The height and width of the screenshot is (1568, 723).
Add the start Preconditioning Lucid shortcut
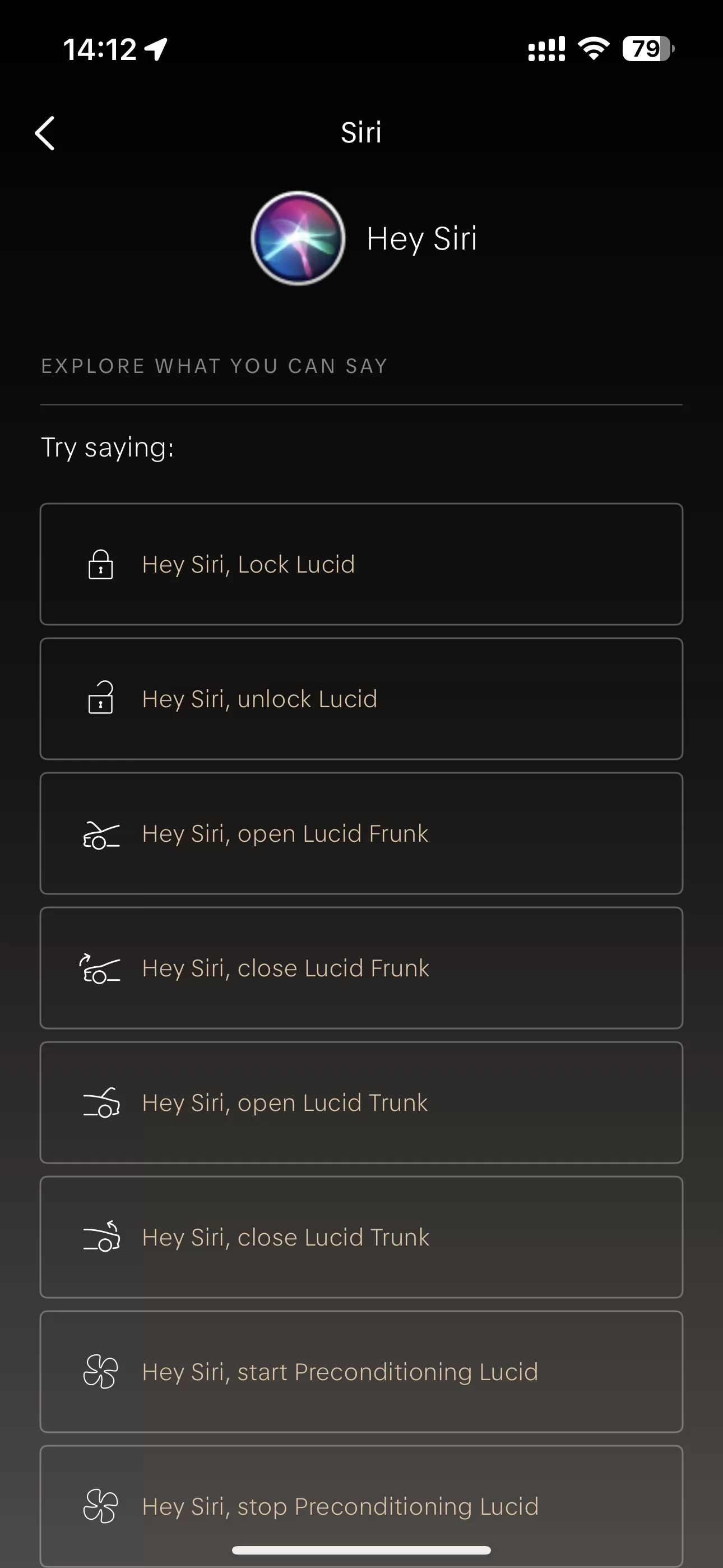tap(361, 1371)
